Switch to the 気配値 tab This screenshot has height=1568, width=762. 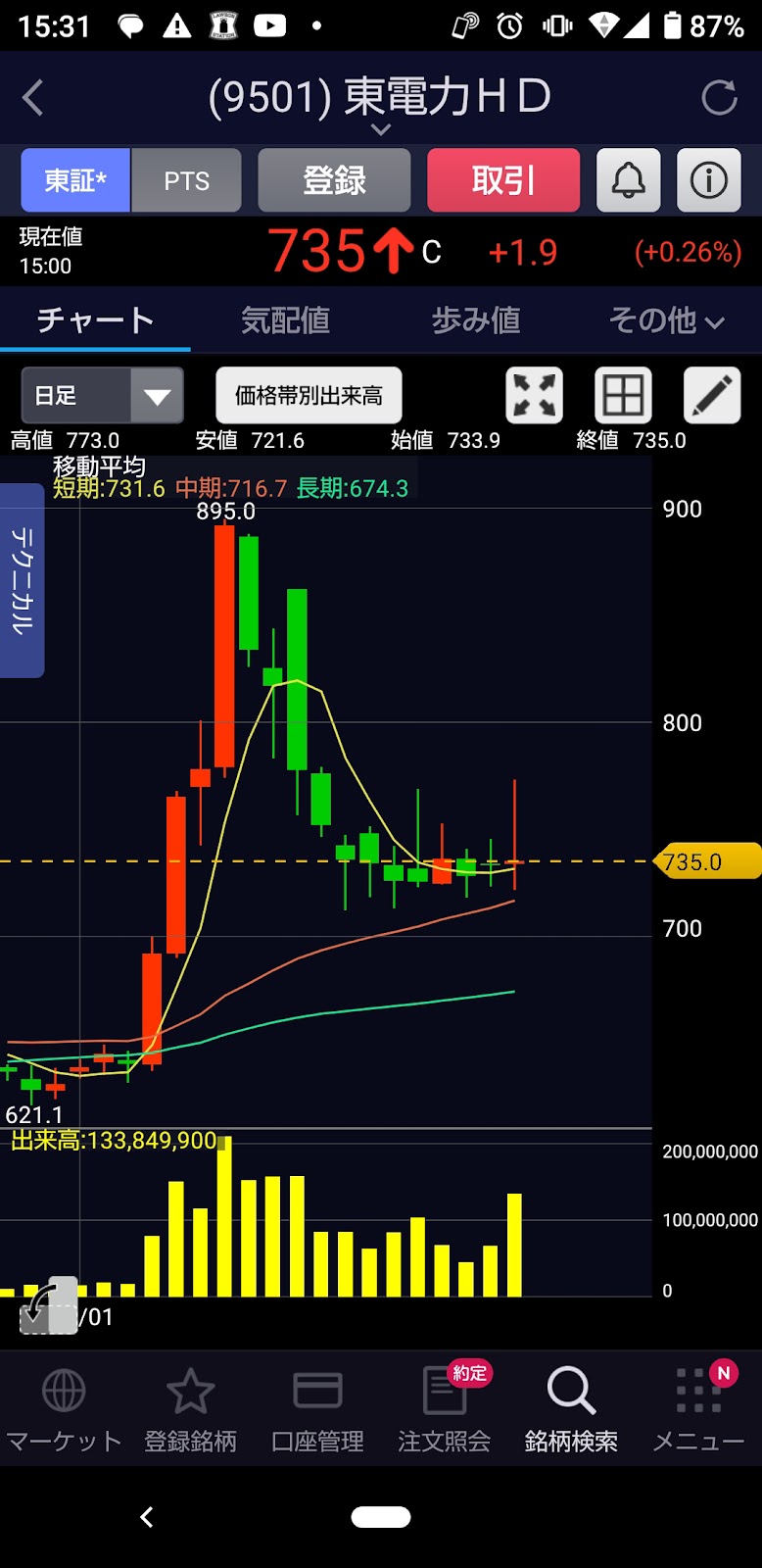coord(285,319)
